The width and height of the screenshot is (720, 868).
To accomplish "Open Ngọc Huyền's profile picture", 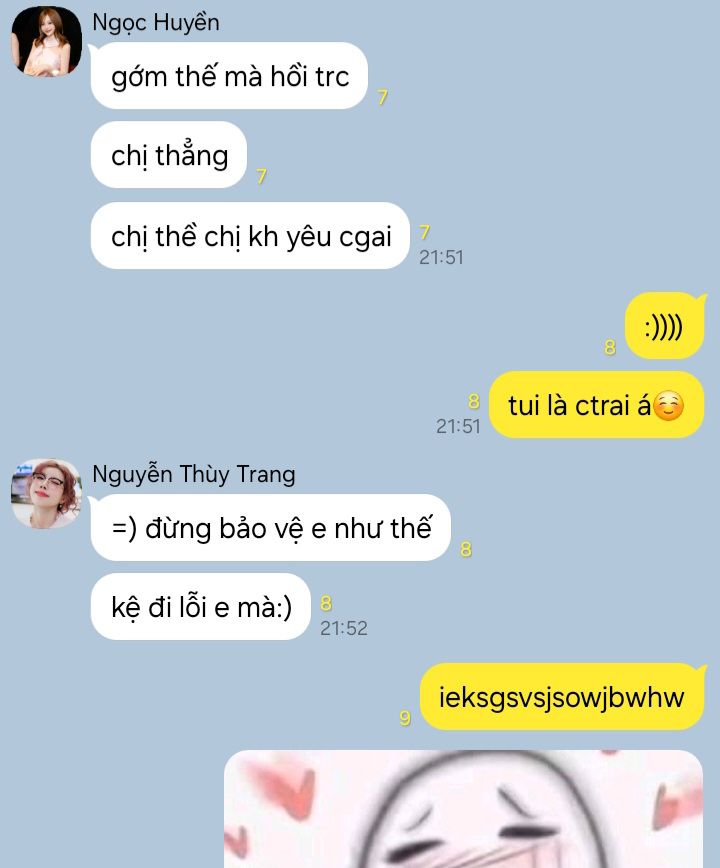I will tap(46, 42).
